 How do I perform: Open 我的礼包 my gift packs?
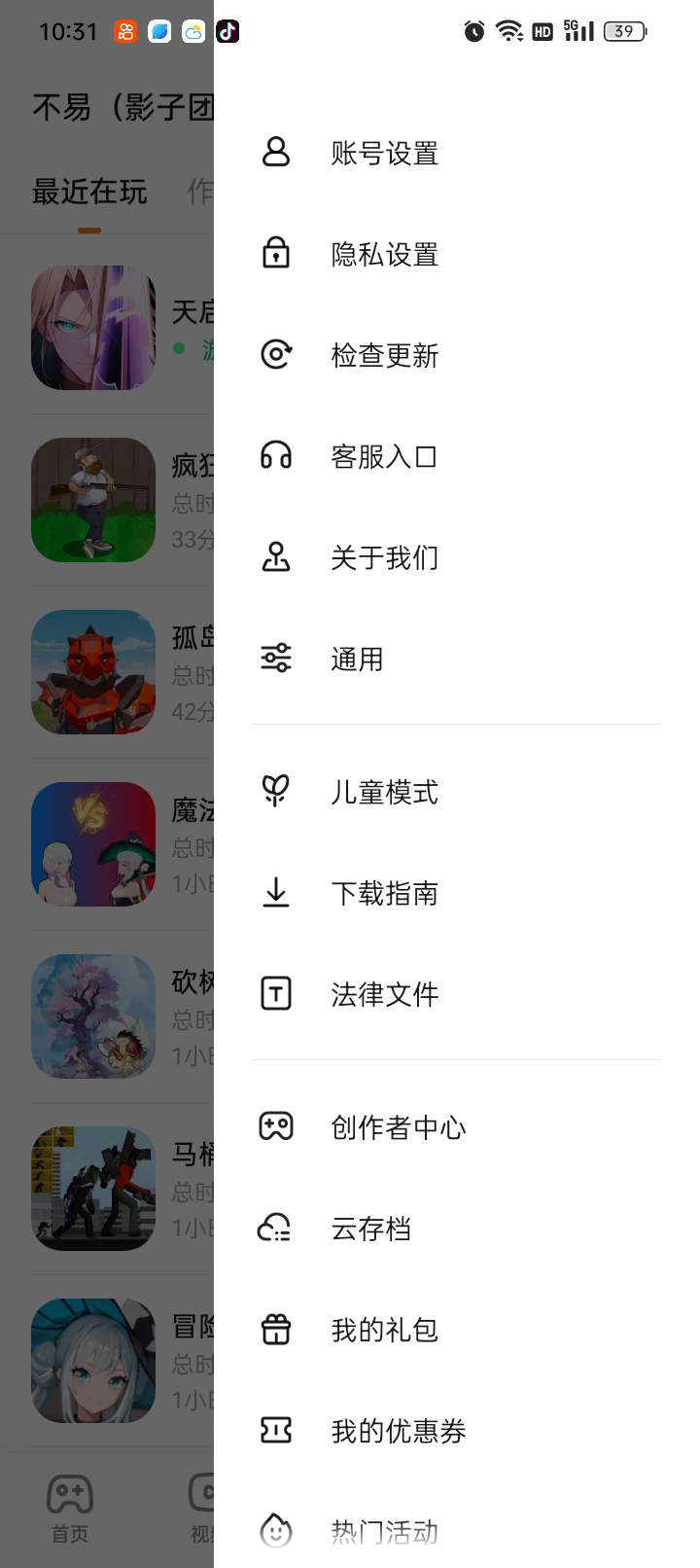coord(384,1329)
